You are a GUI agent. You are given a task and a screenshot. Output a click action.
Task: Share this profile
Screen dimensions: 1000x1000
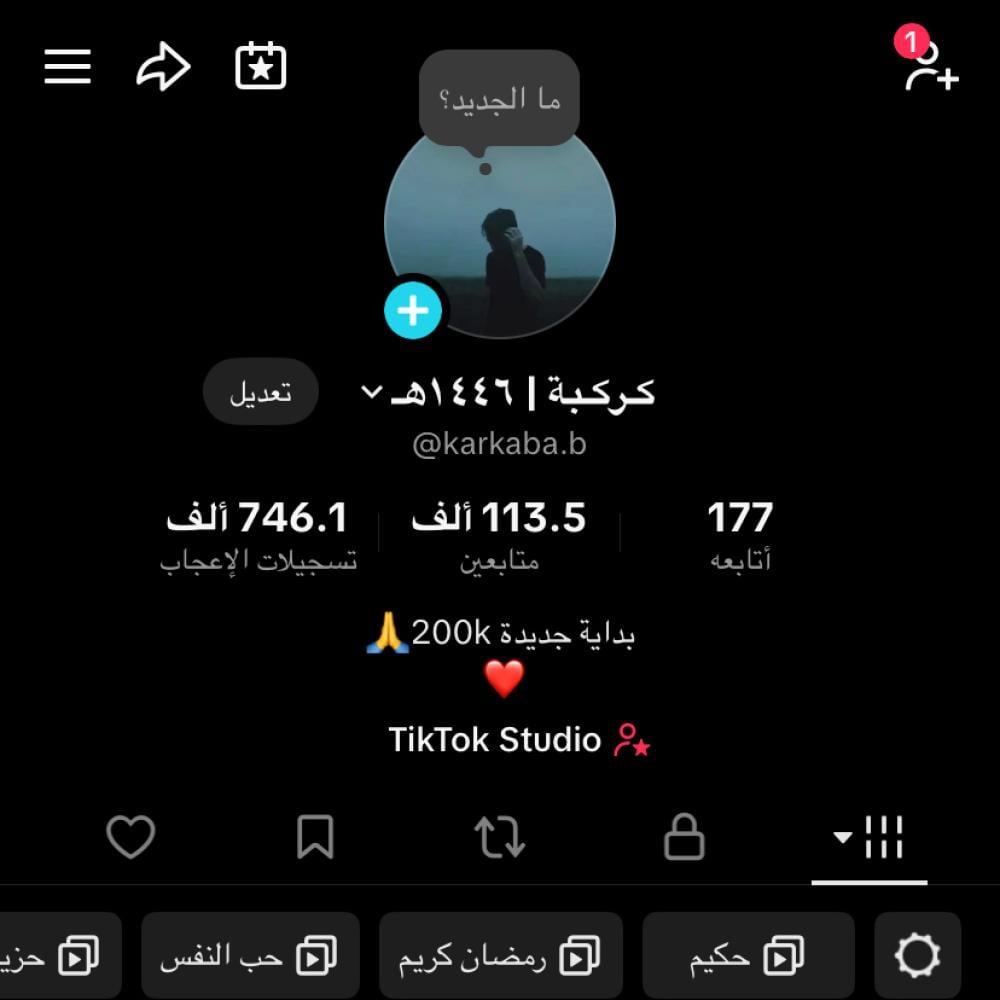[163, 67]
